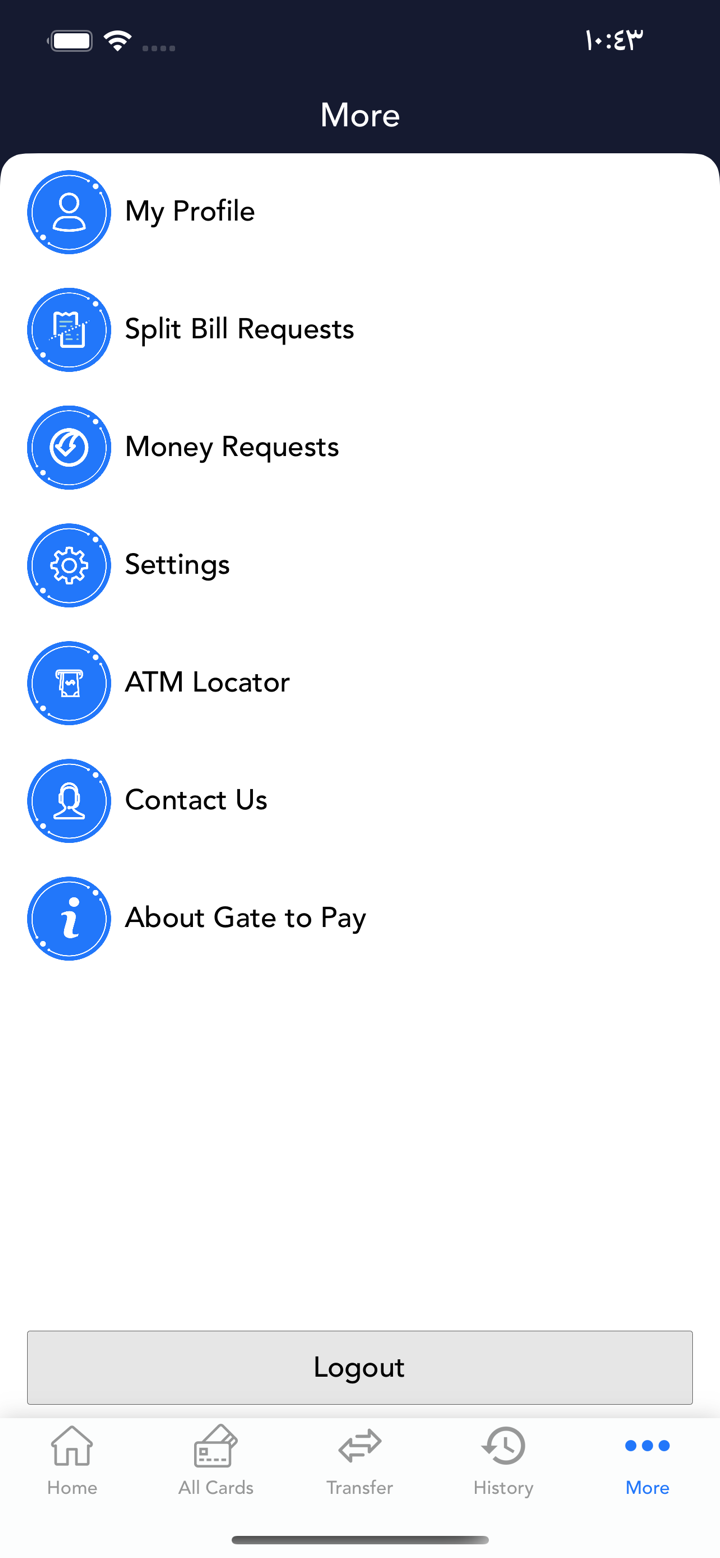The height and width of the screenshot is (1558, 720).
Task: Launch the ATM Locator
Action: click(206, 683)
